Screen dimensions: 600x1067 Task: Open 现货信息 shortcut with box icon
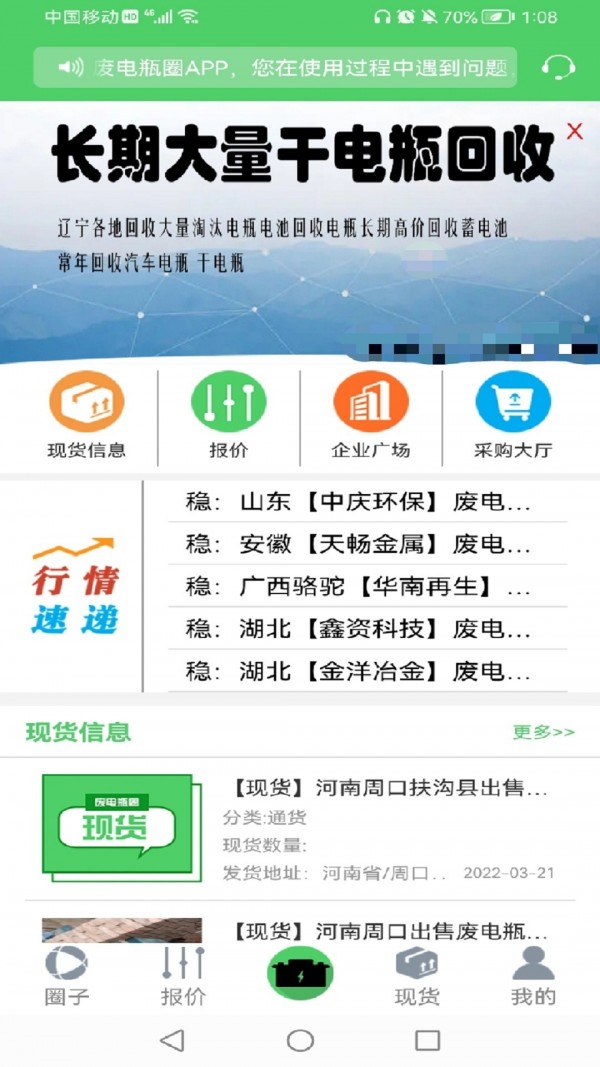[x=87, y=416]
